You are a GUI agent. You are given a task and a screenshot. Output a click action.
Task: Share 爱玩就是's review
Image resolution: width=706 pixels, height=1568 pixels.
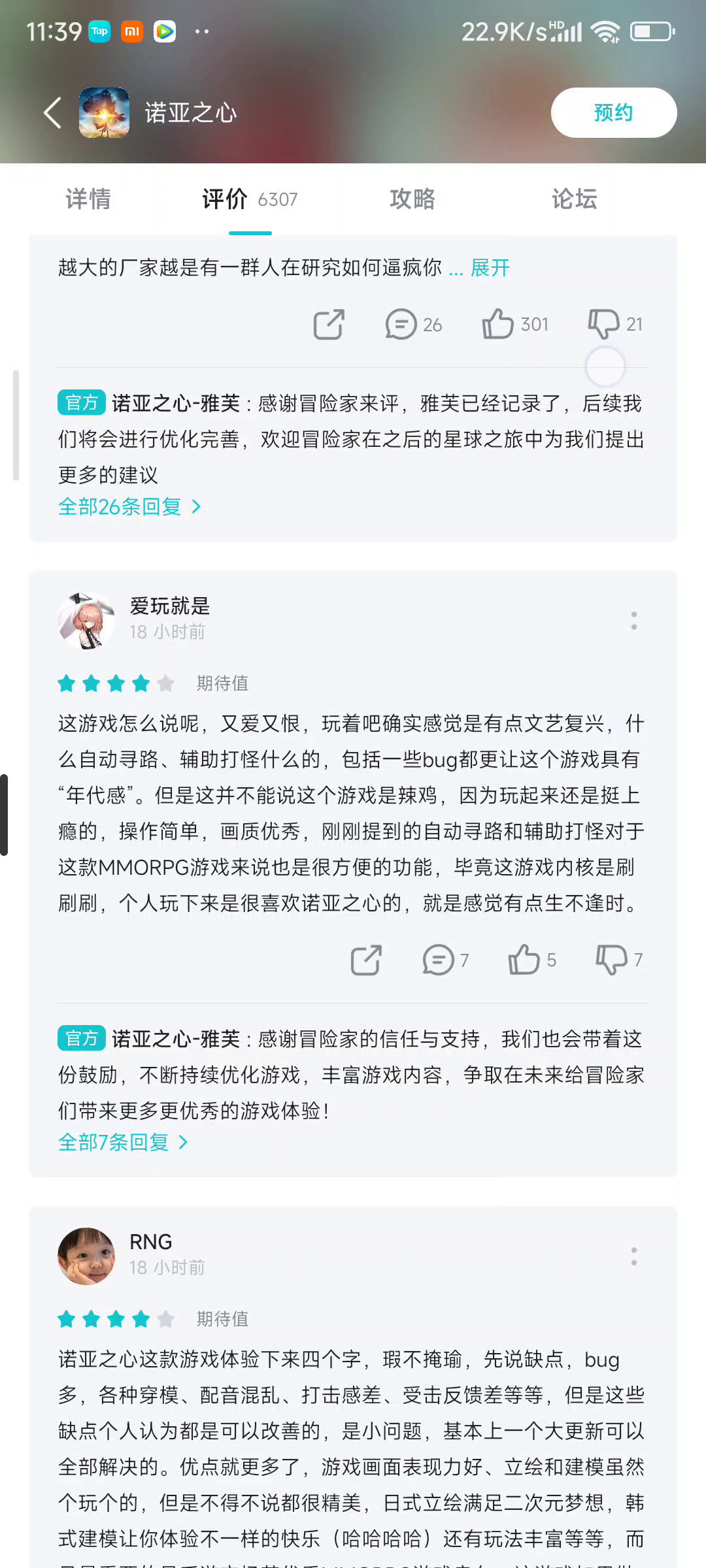pyautogui.click(x=366, y=960)
